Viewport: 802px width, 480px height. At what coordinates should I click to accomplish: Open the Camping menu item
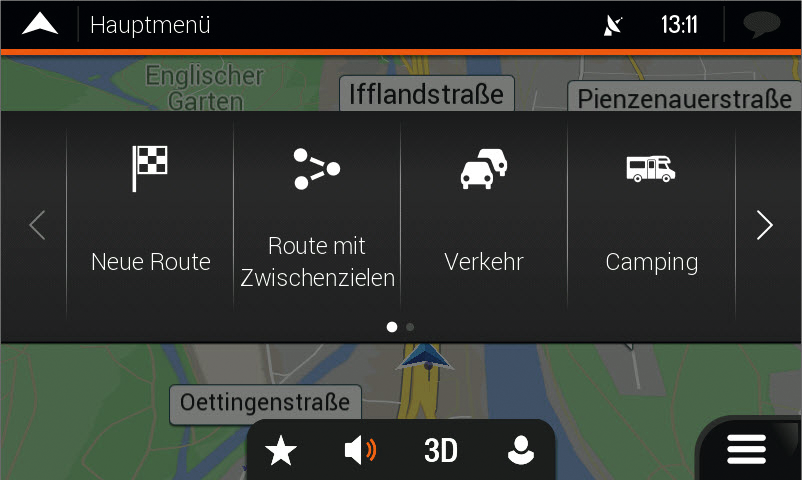coord(651,215)
